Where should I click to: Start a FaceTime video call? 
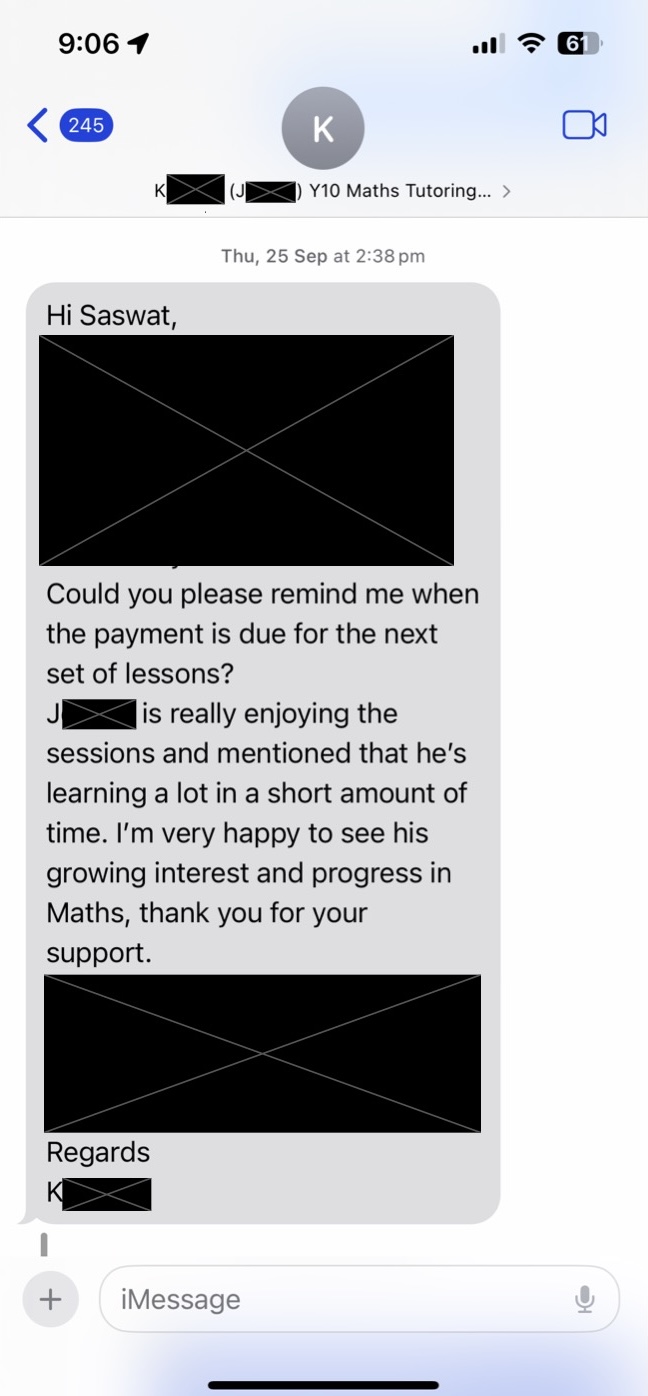pos(584,125)
